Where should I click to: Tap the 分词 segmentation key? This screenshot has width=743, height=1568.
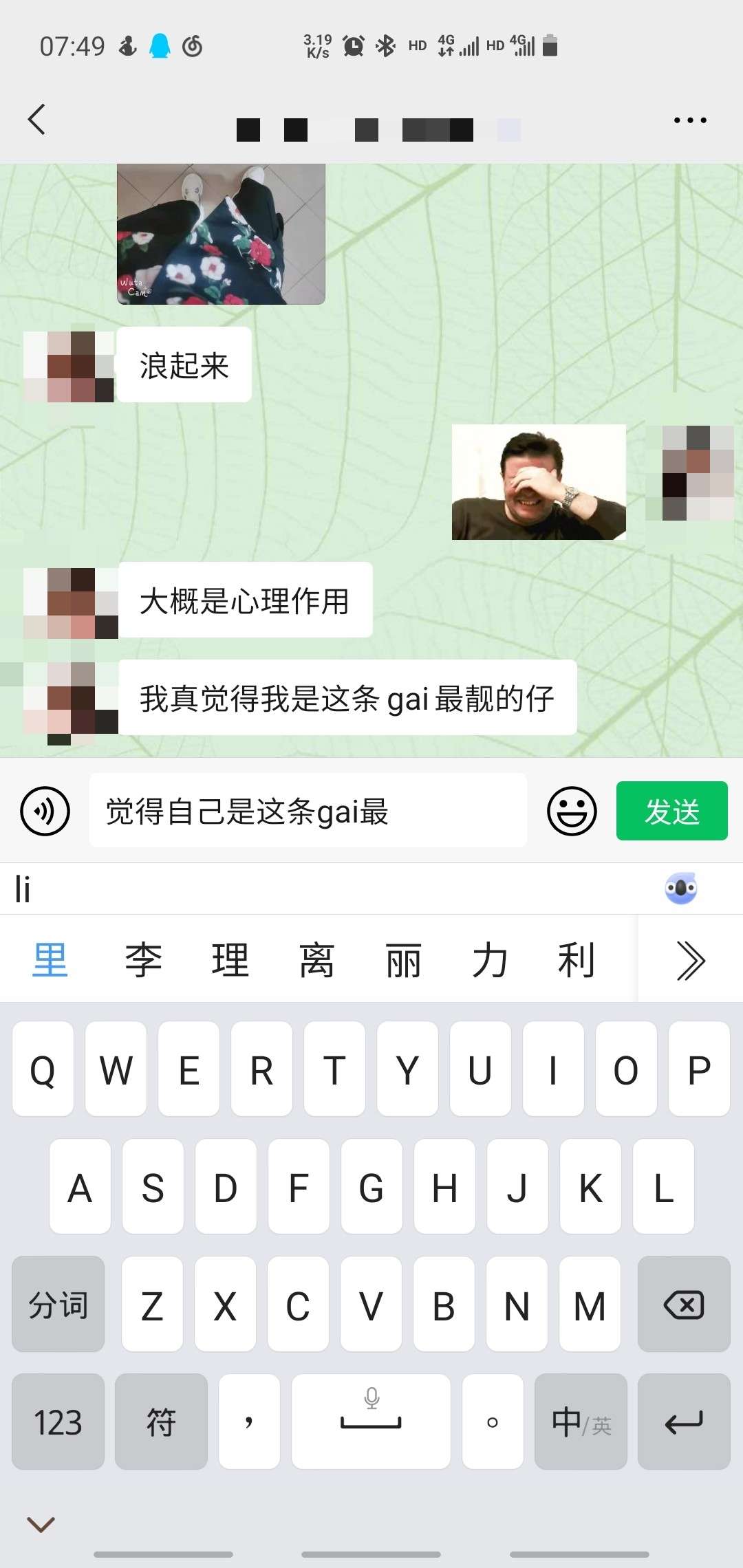(58, 1305)
